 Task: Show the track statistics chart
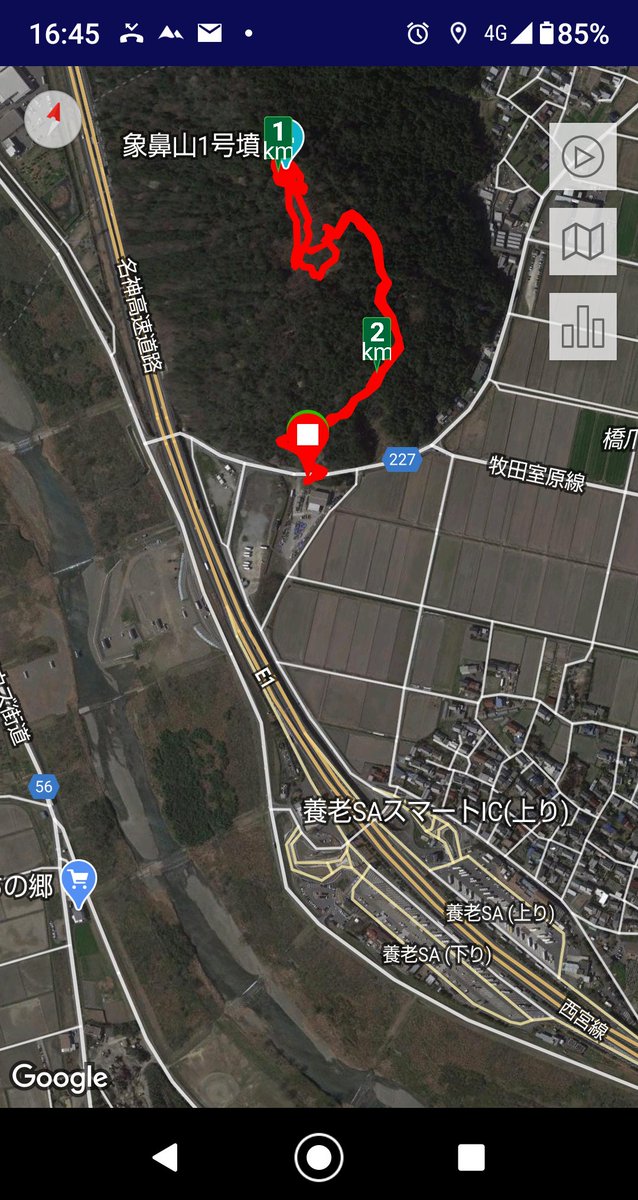pos(583,327)
